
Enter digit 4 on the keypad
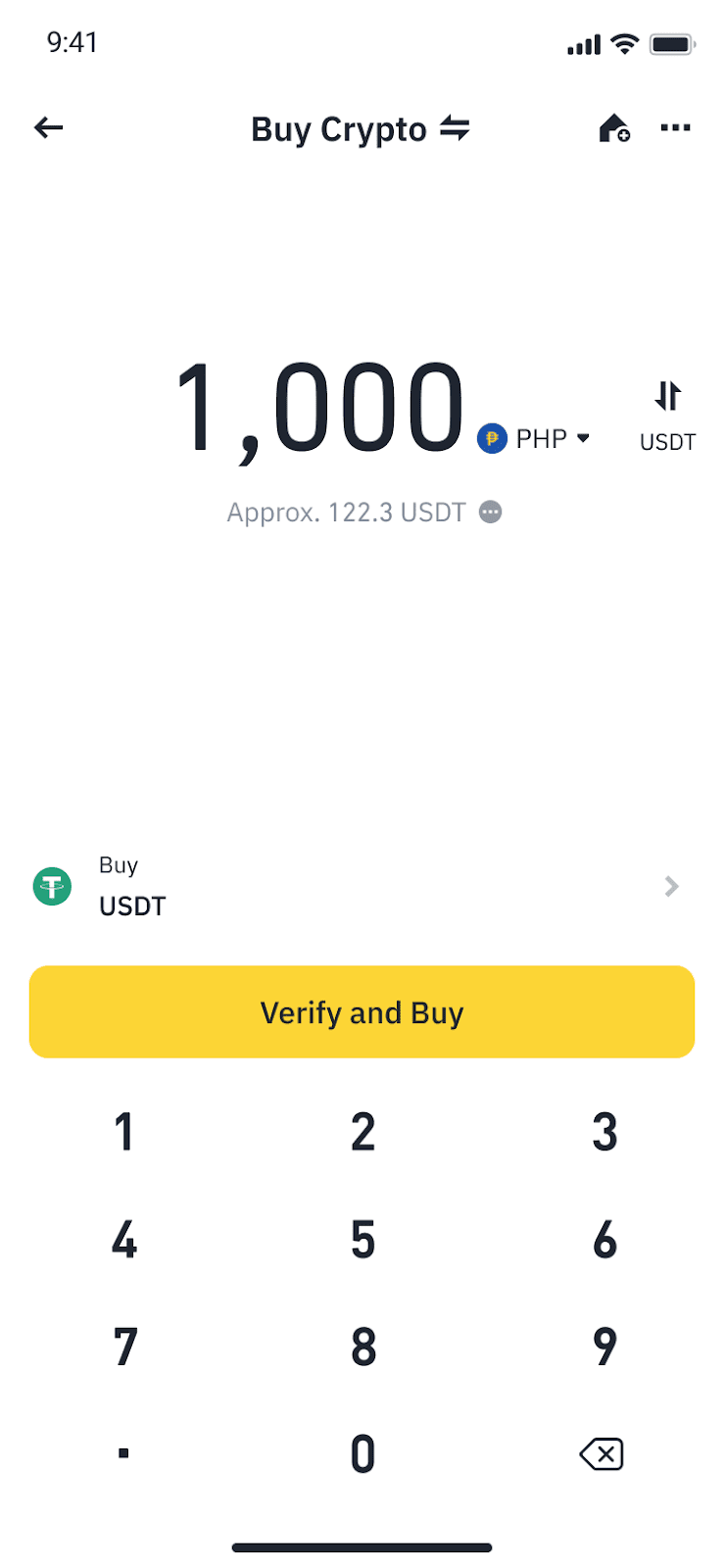pos(123,1240)
